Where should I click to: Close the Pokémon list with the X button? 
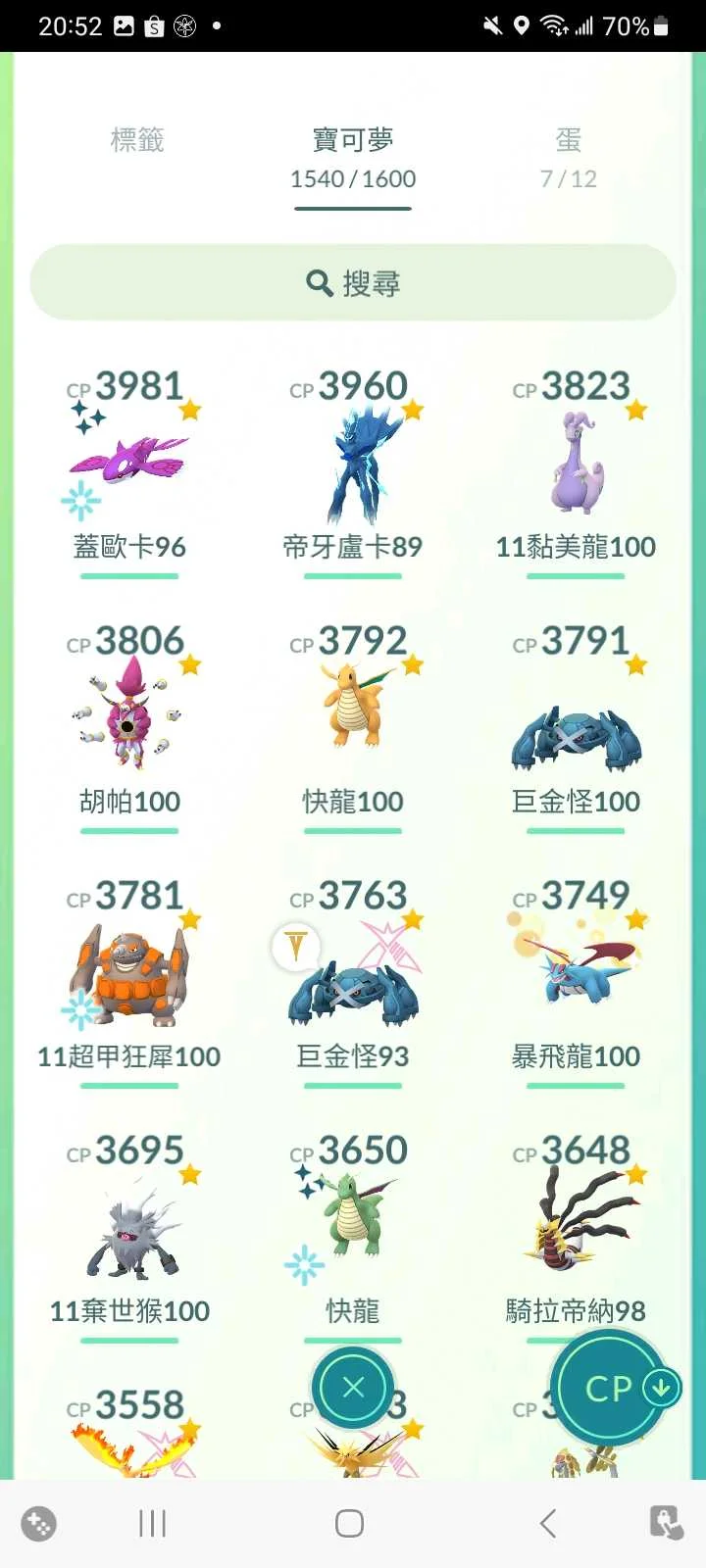click(x=353, y=1387)
